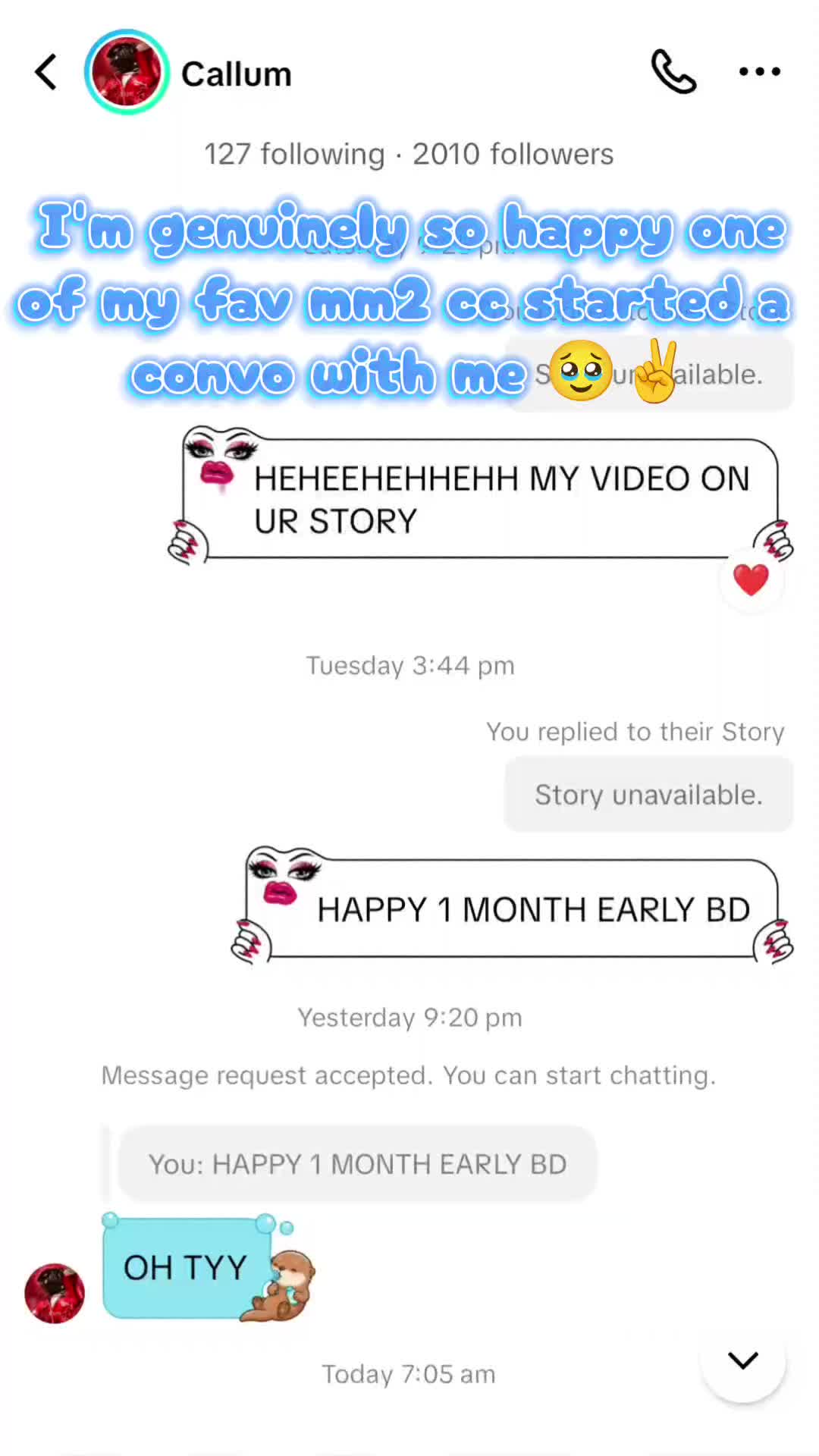Jump to latest messages with down chevron
Viewport: 819px width, 1456px height.
point(742,1360)
